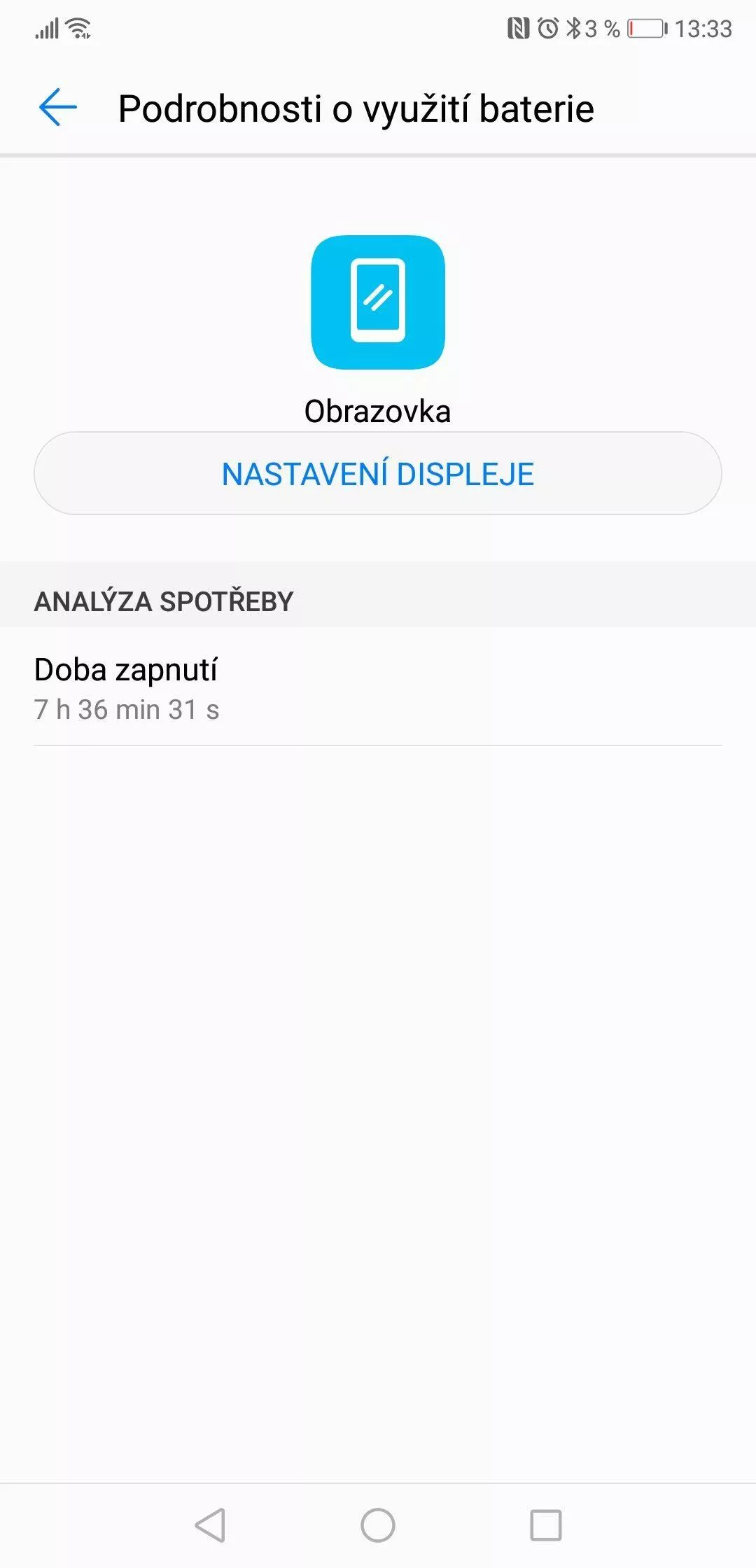Open recent apps from the navigation bar
Screen dimensions: 756x1568
coord(546,1525)
